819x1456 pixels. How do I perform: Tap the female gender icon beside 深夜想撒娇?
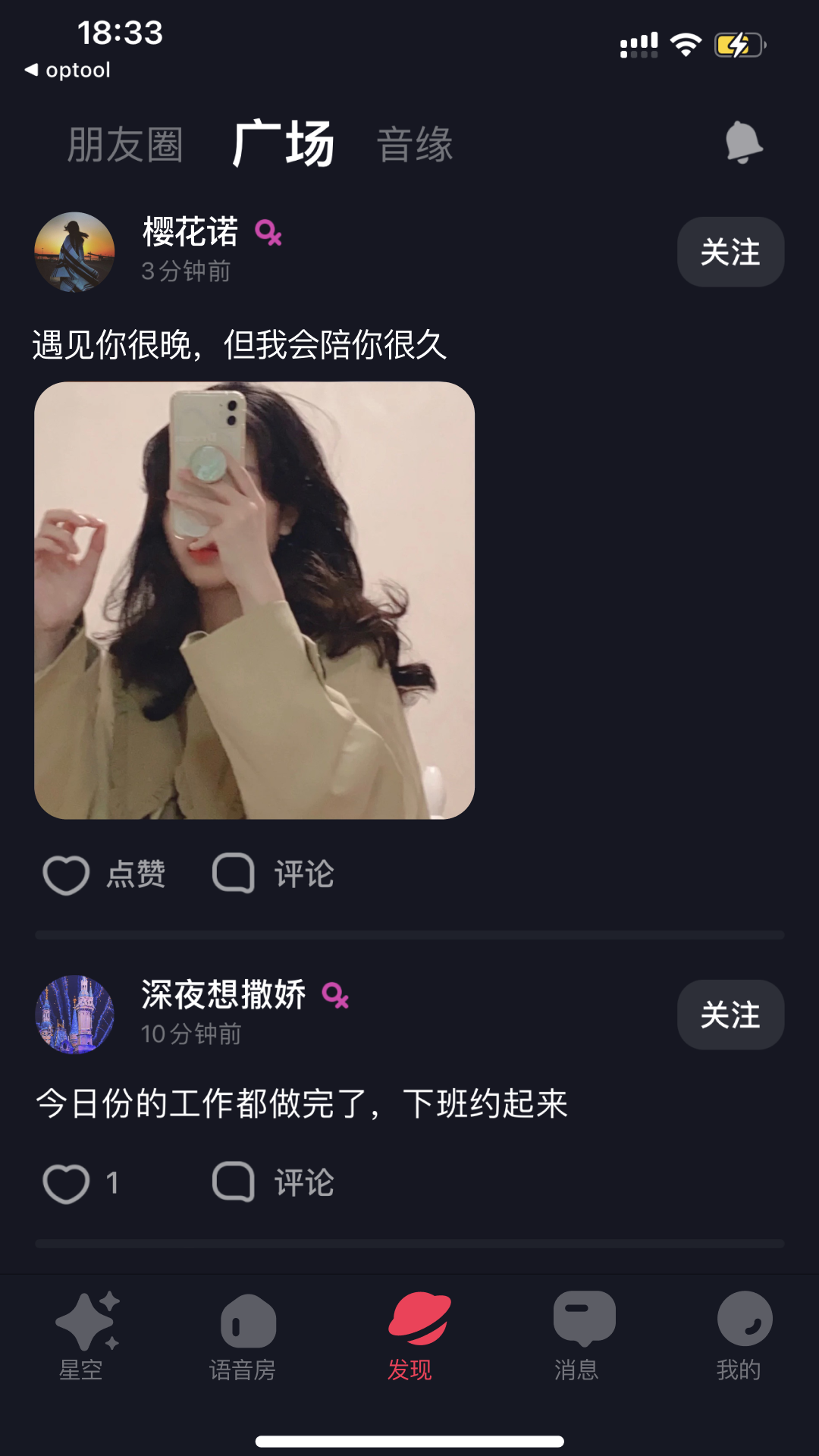pos(339,999)
